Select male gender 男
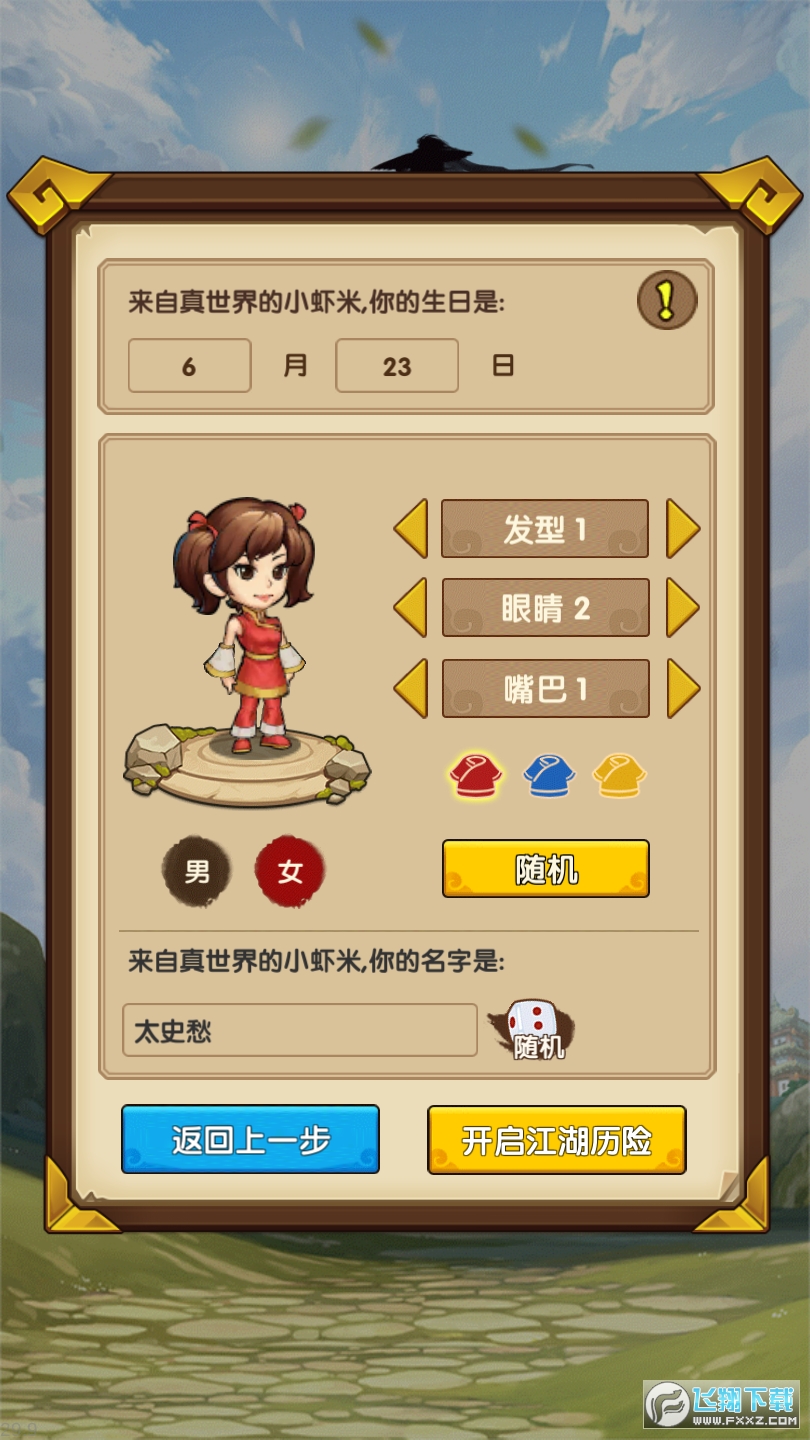The width and height of the screenshot is (810, 1440). pos(197,872)
